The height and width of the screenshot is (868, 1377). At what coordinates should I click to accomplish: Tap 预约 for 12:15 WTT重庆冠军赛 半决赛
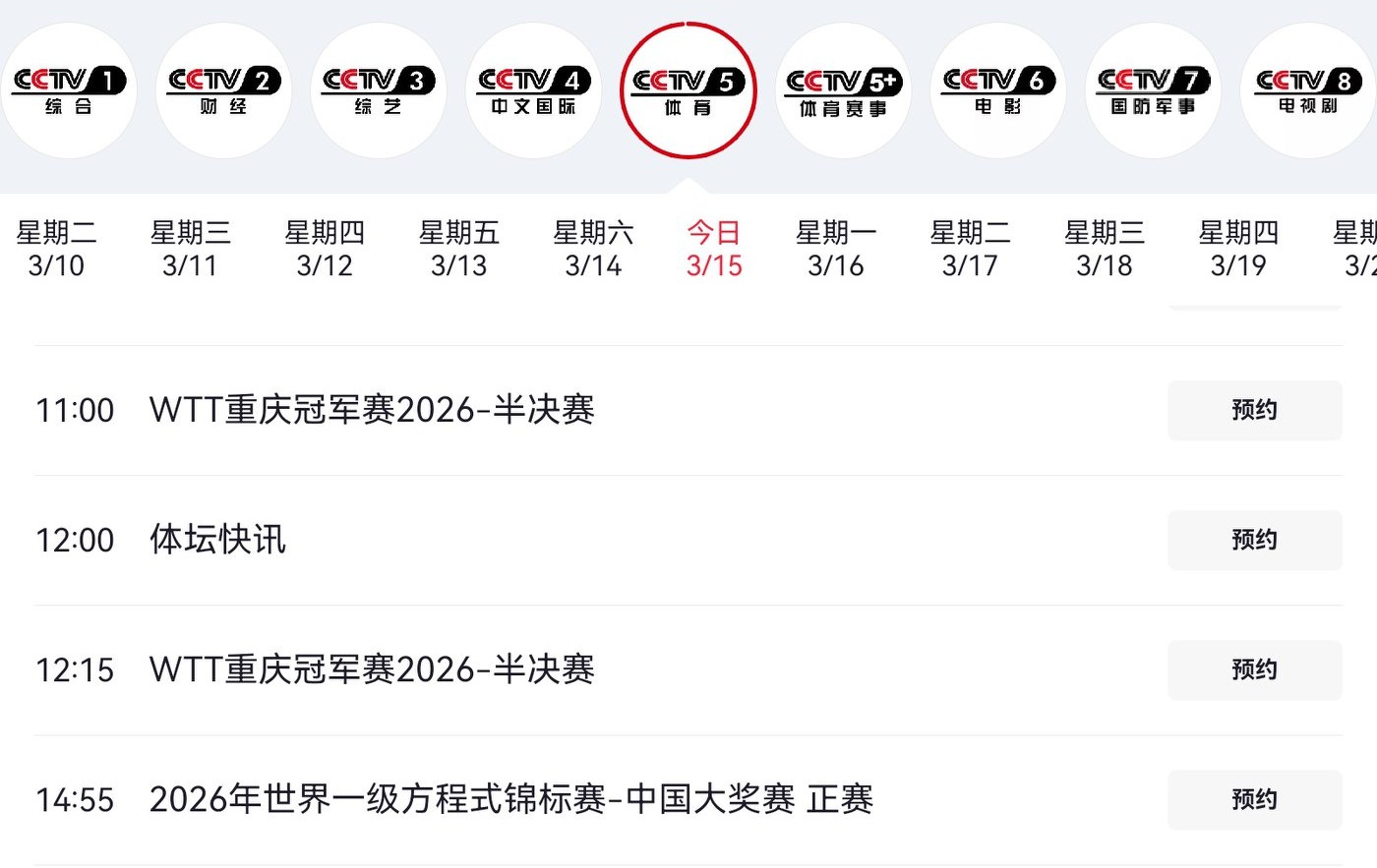click(x=1254, y=669)
